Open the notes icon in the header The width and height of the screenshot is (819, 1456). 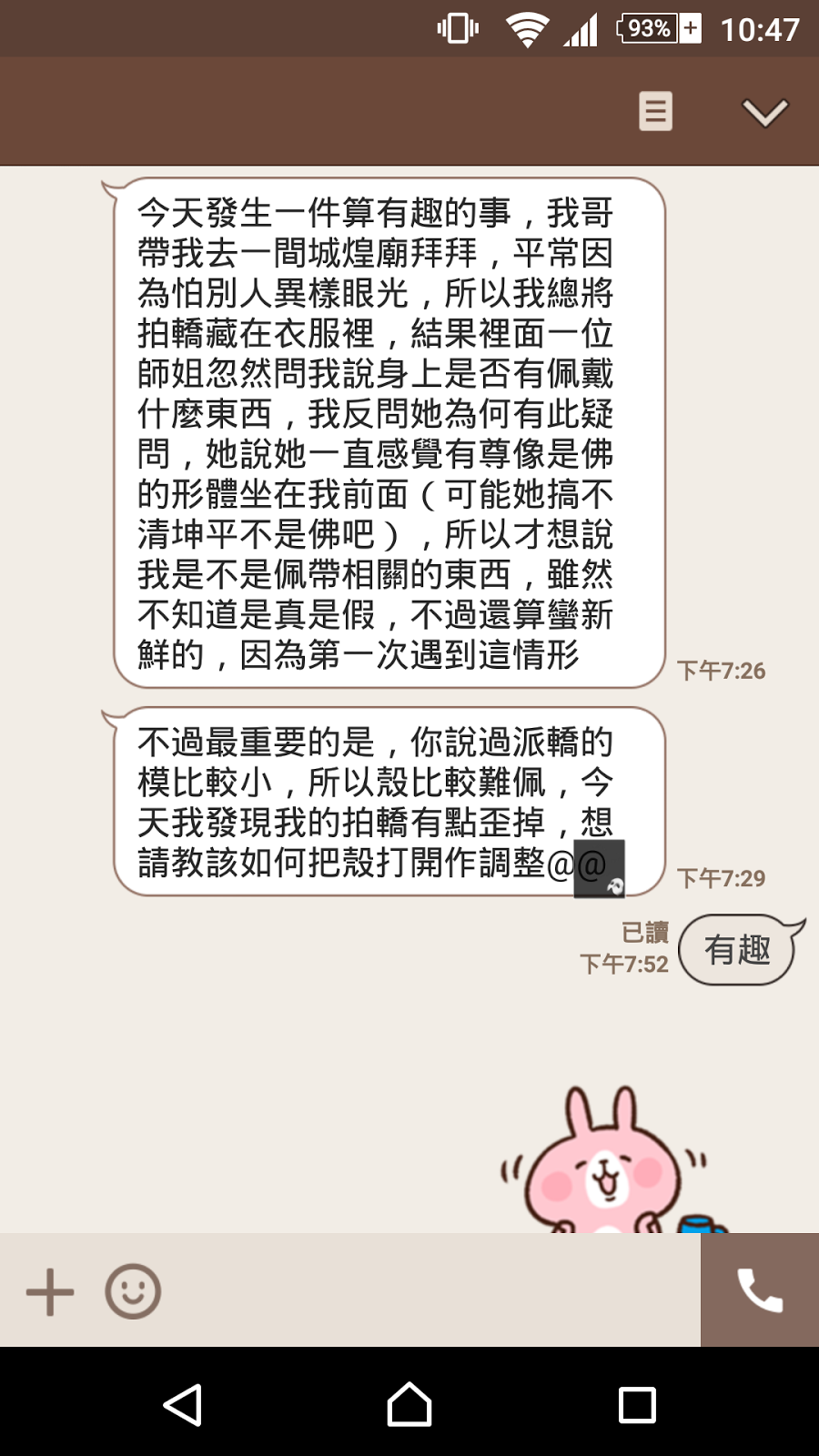(x=655, y=112)
